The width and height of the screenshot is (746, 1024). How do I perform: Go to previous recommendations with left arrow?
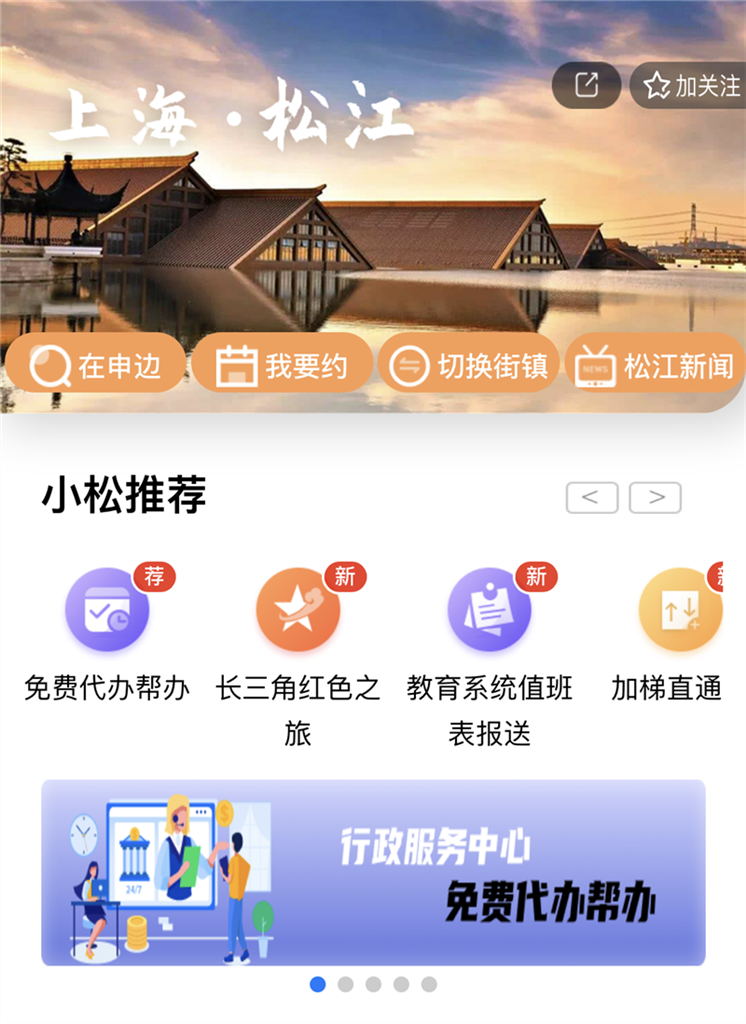coord(592,497)
